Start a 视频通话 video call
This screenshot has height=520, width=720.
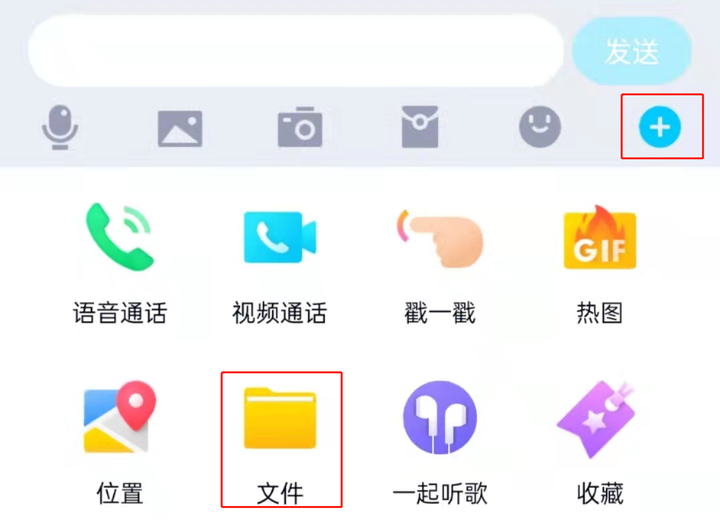(280, 260)
